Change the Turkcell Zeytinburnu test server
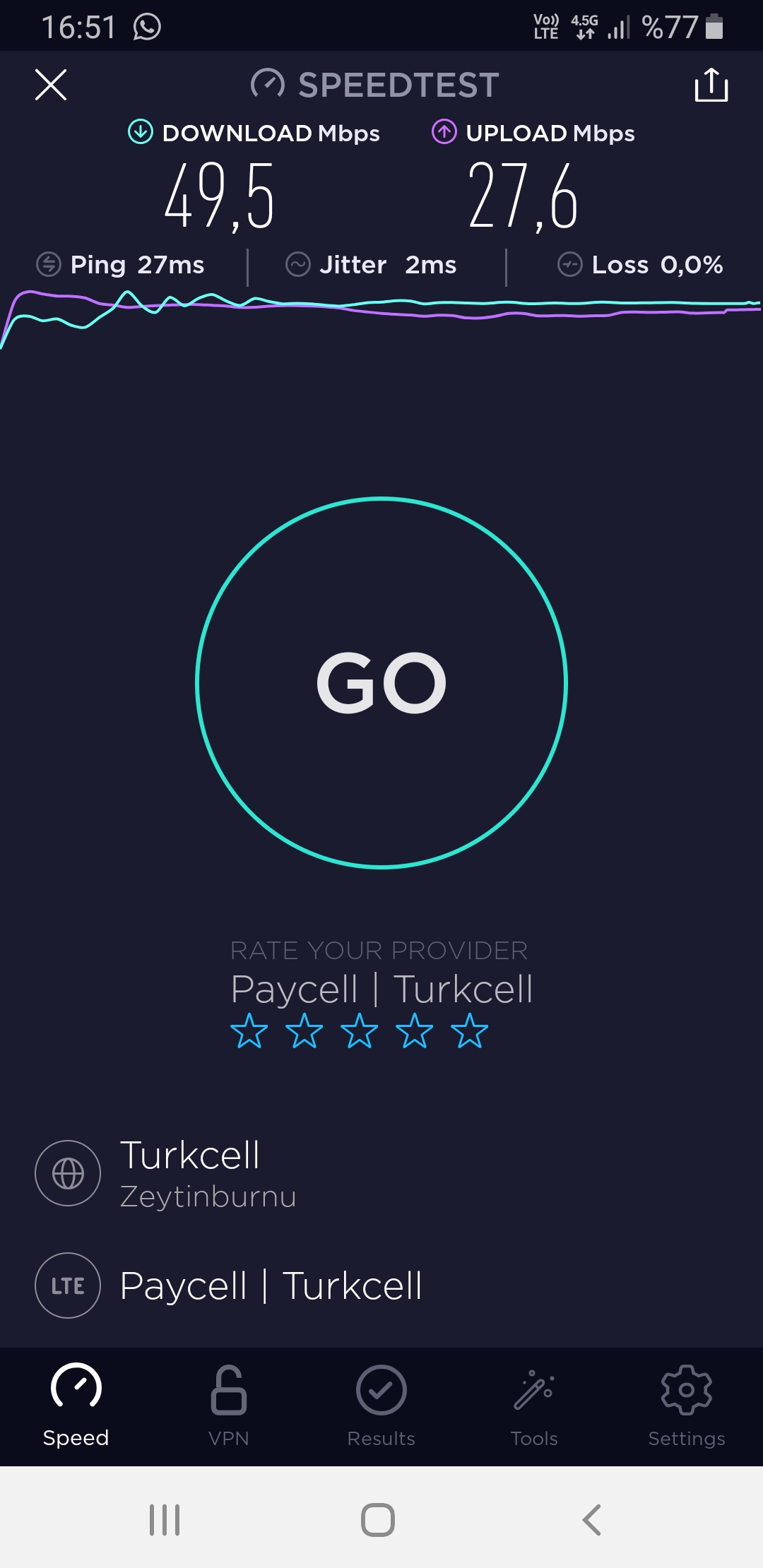763x1568 pixels. point(381,1173)
